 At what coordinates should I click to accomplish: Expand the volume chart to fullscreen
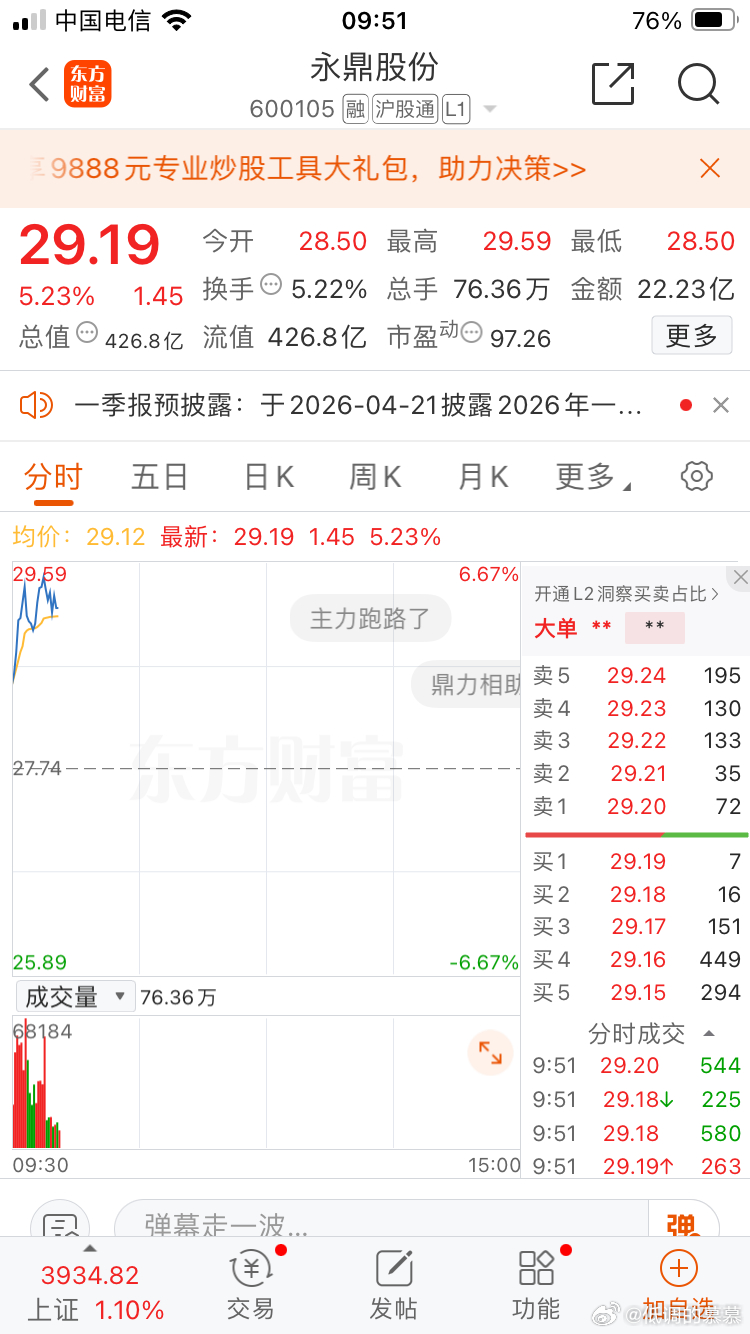point(489,1053)
